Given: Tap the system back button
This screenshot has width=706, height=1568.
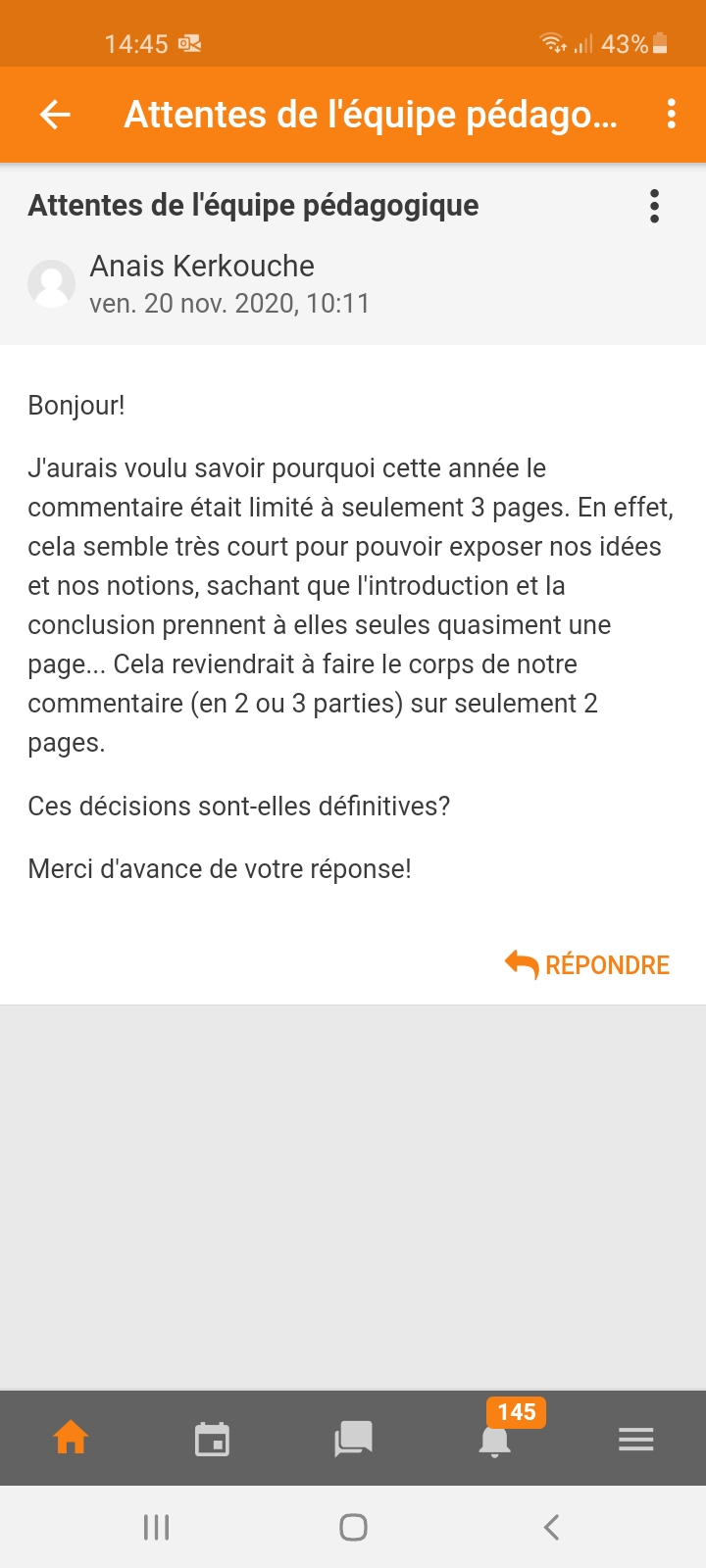Looking at the screenshot, I should [551, 1527].
